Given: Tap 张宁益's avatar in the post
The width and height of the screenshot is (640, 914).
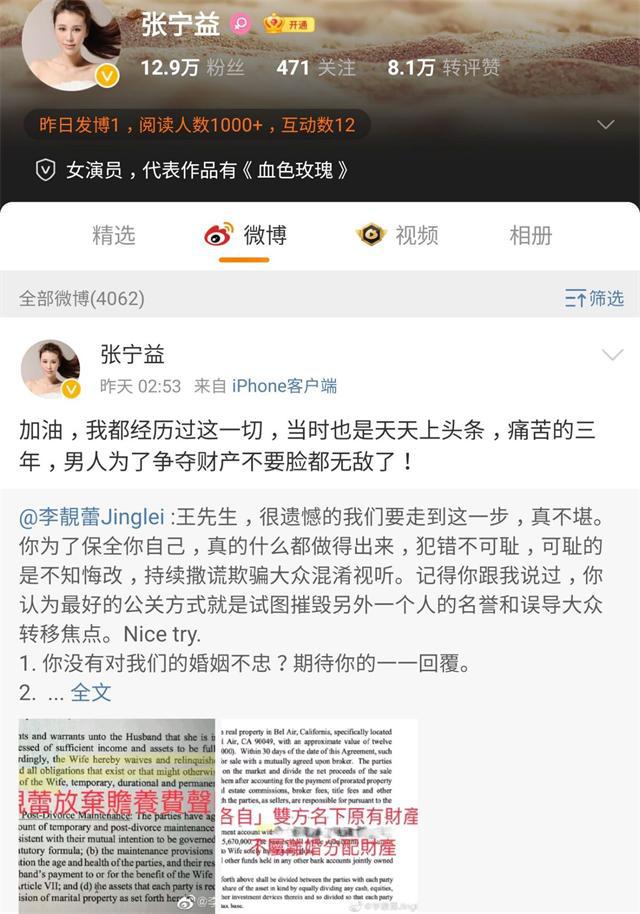Looking at the screenshot, I should click(x=50, y=368).
